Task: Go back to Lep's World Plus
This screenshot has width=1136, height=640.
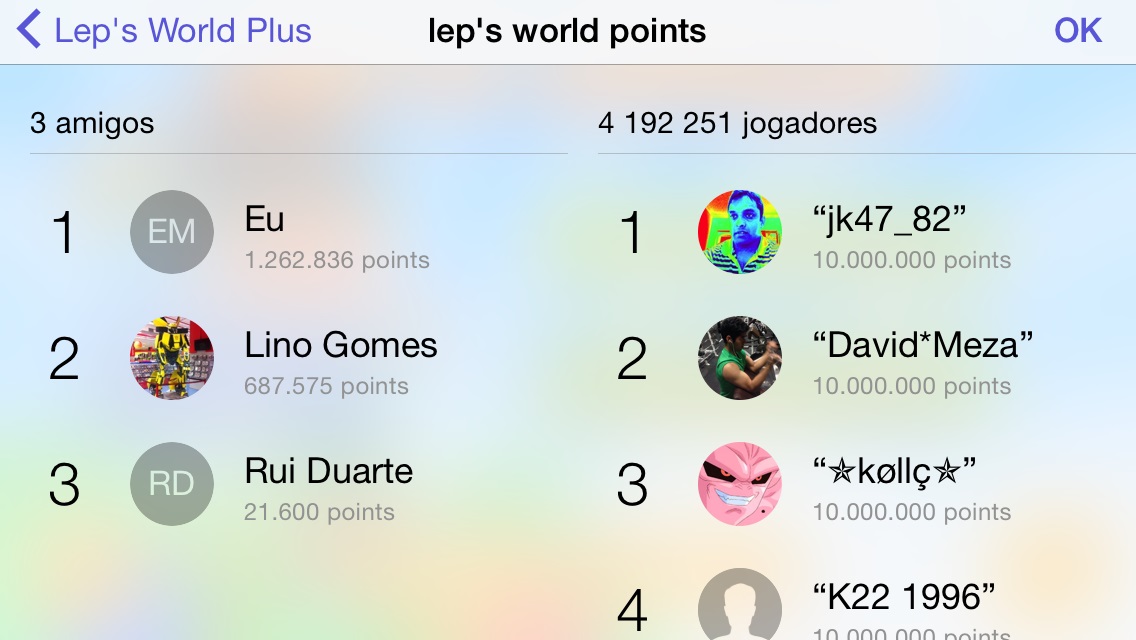Action: coord(166,31)
